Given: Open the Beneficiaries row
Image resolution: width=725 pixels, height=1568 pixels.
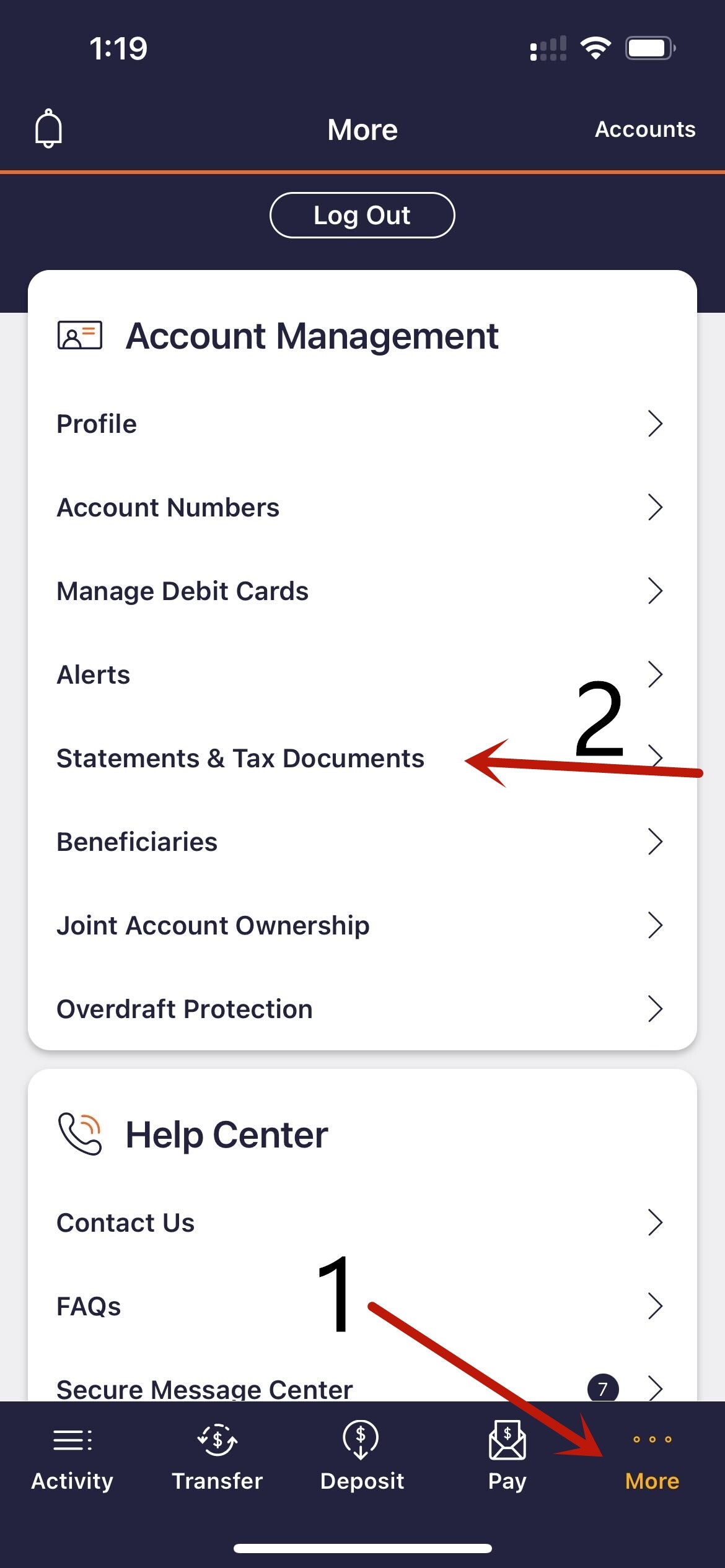Looking at the screenshot, I should click(x=359, y=842).
